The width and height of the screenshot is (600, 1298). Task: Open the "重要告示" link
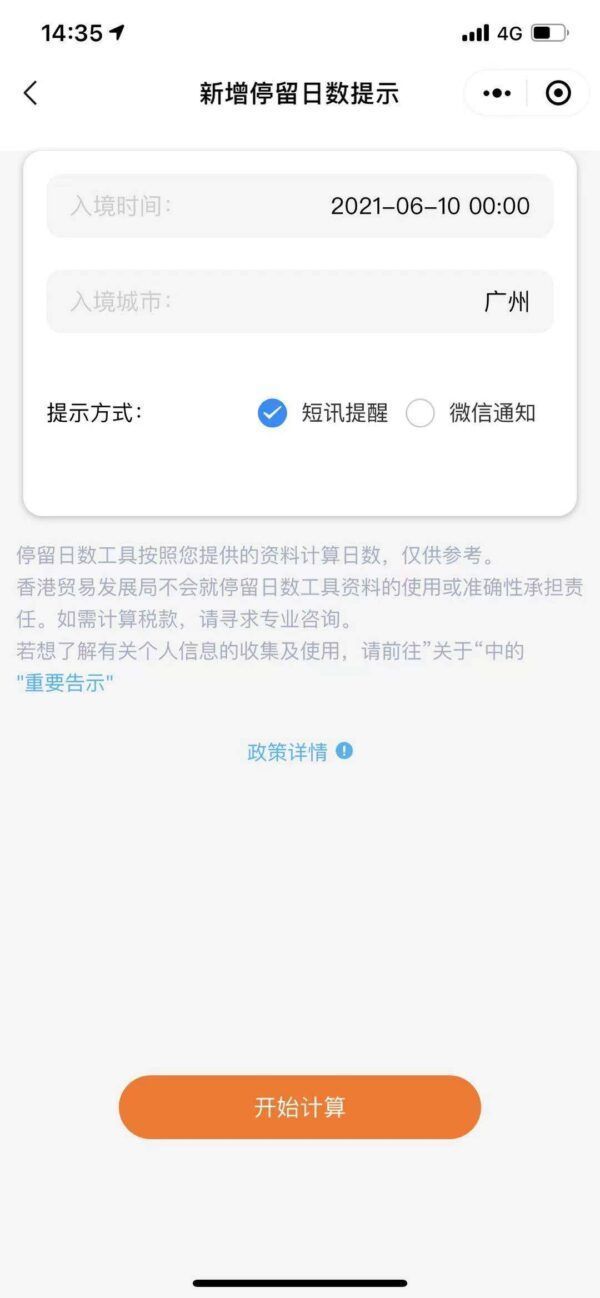tap(65, 685)
